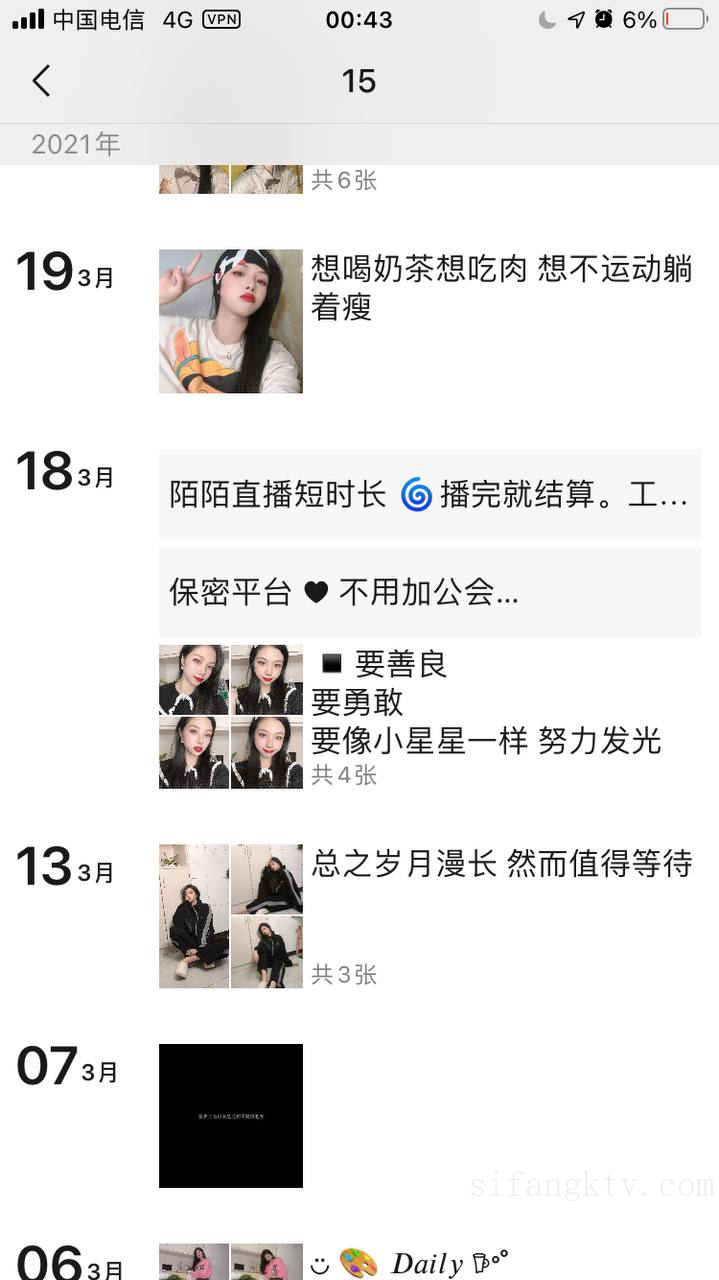Open the 陌陌直播短时长 shared post
Viewport: 719px width, 1280px height.
(x=430, y=495)
